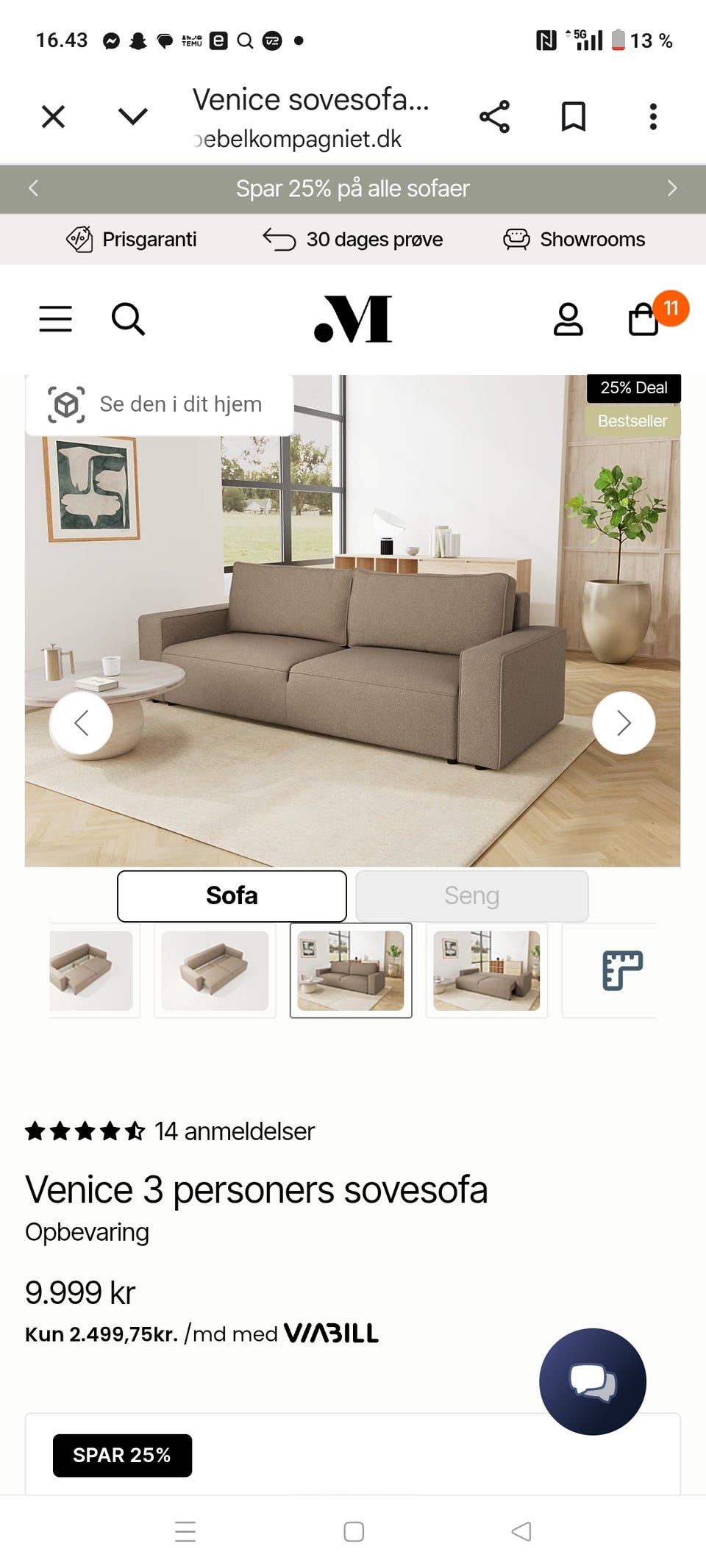Image resolution: width=706 pixels, height=1568 pixels.
Task: Open the browser three-dot menu
Action: 653,115
